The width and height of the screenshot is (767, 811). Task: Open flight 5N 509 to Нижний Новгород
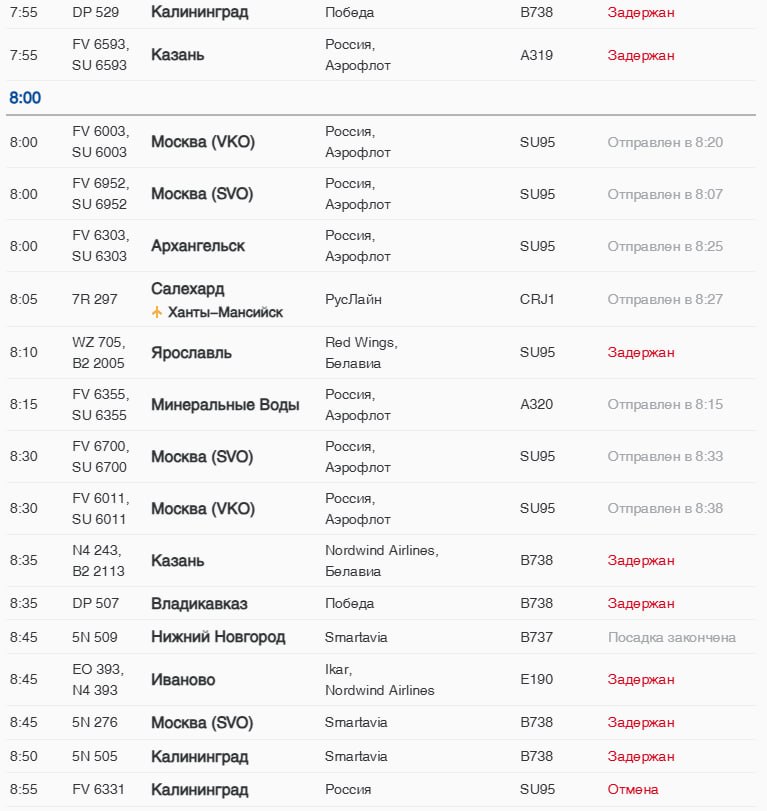(x=218, y=637)
